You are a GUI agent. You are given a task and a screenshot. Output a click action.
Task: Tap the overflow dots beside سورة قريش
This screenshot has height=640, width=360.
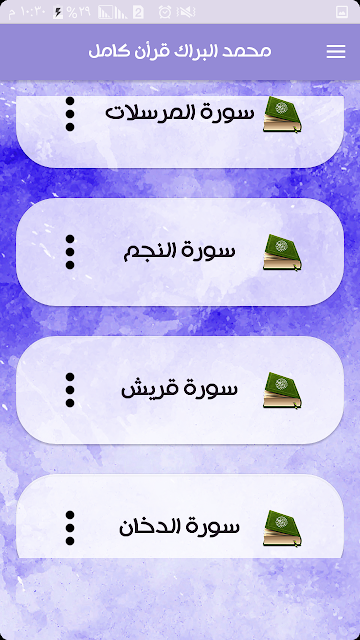pyautogui.click(x=70, y=390)
